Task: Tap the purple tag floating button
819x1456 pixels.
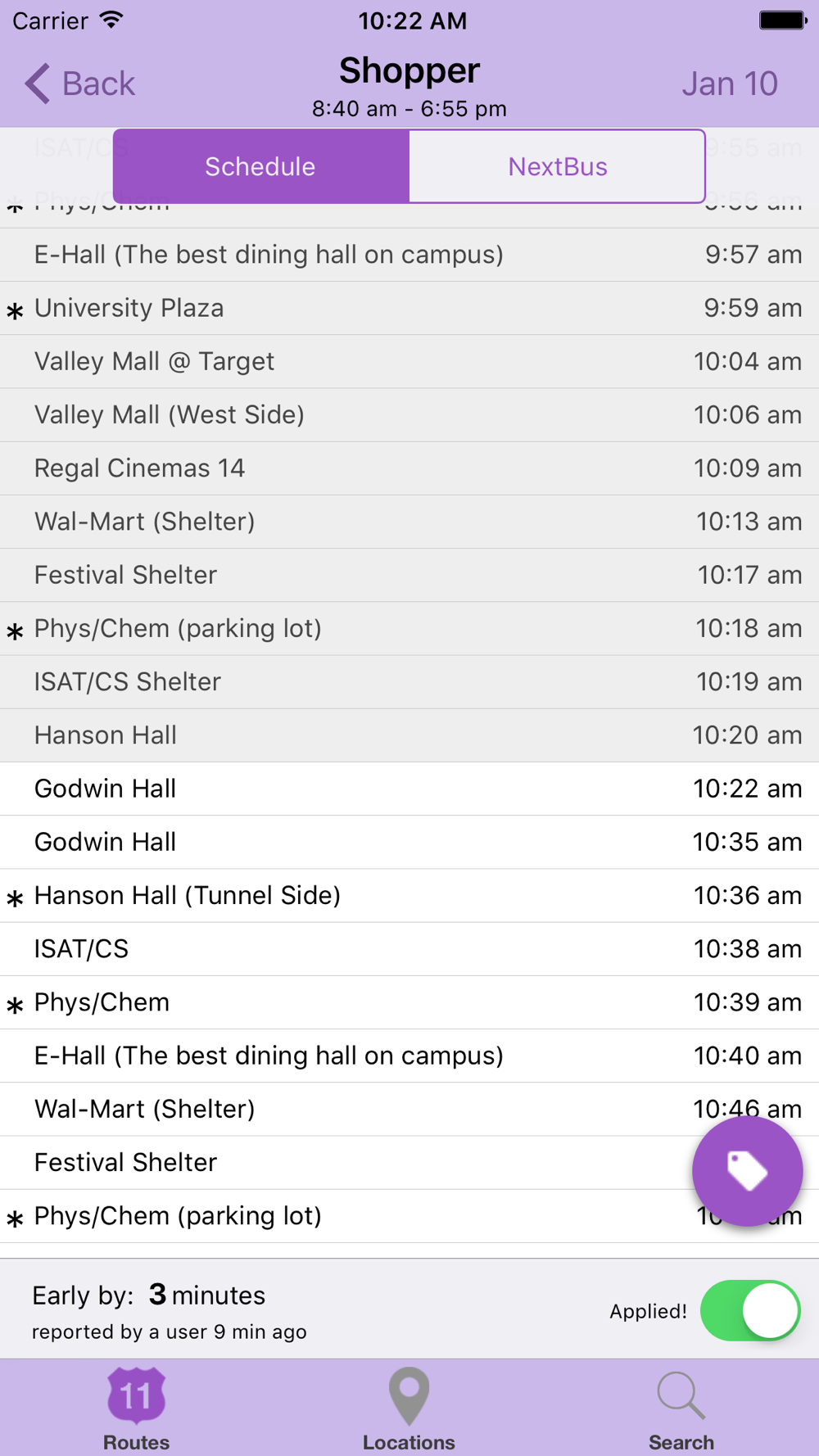Action: click(x=747, y=1171)
